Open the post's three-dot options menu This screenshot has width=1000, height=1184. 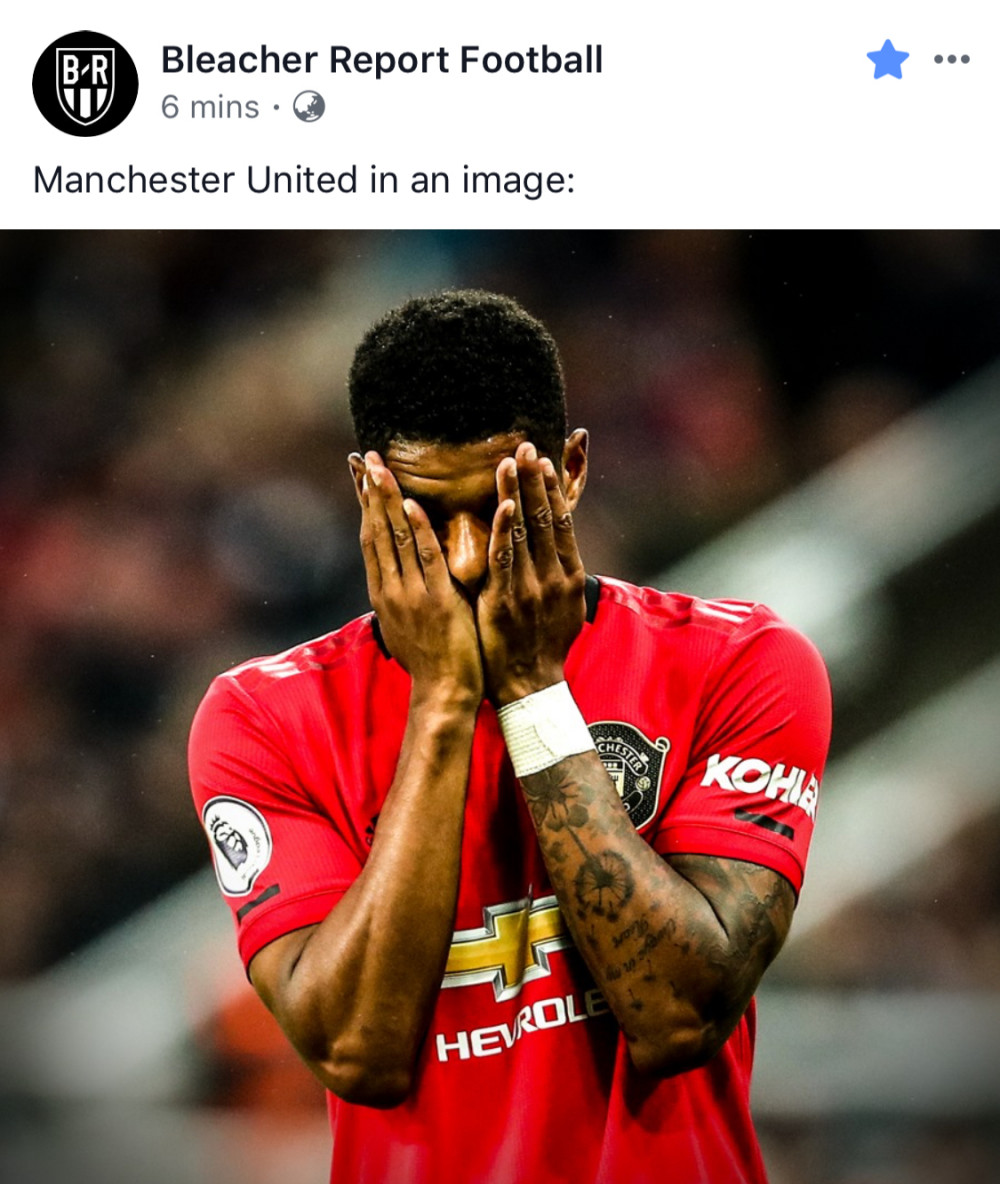[x=951, y=60]
